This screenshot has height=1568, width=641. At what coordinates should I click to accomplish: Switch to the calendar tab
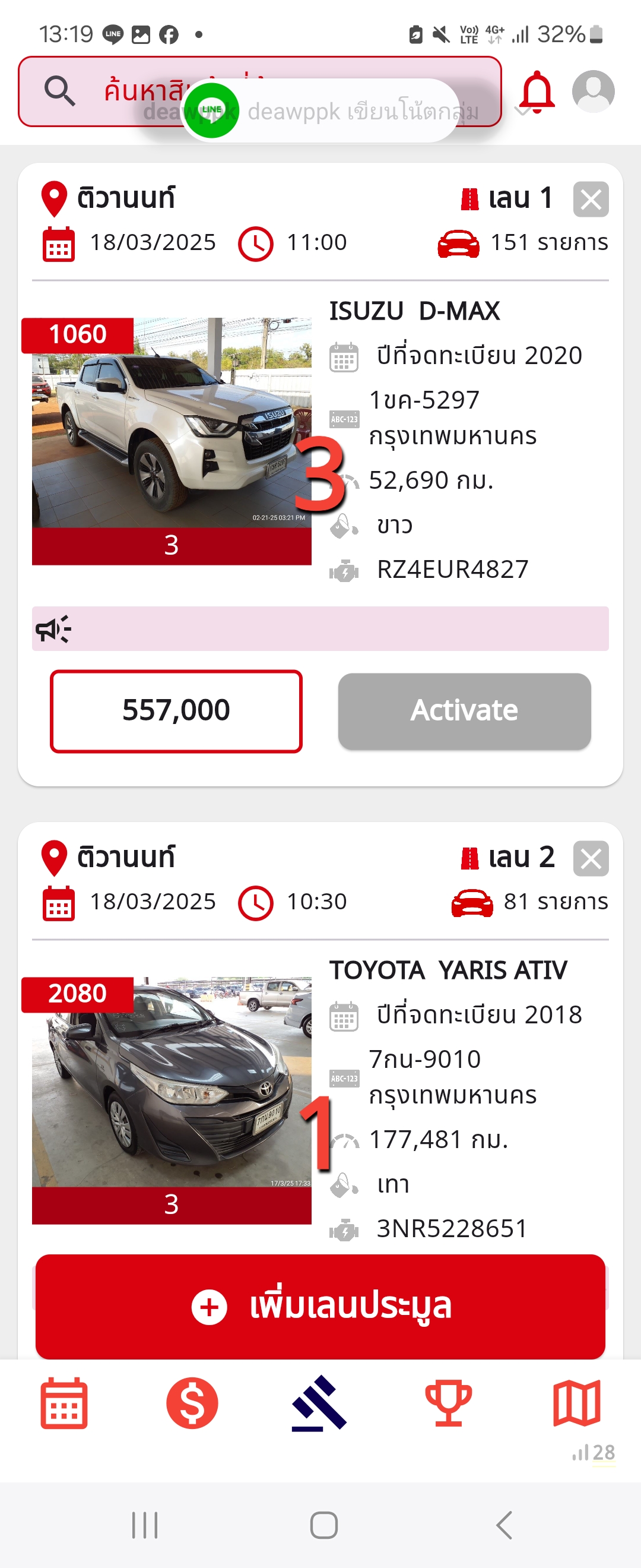(64, 1403)
